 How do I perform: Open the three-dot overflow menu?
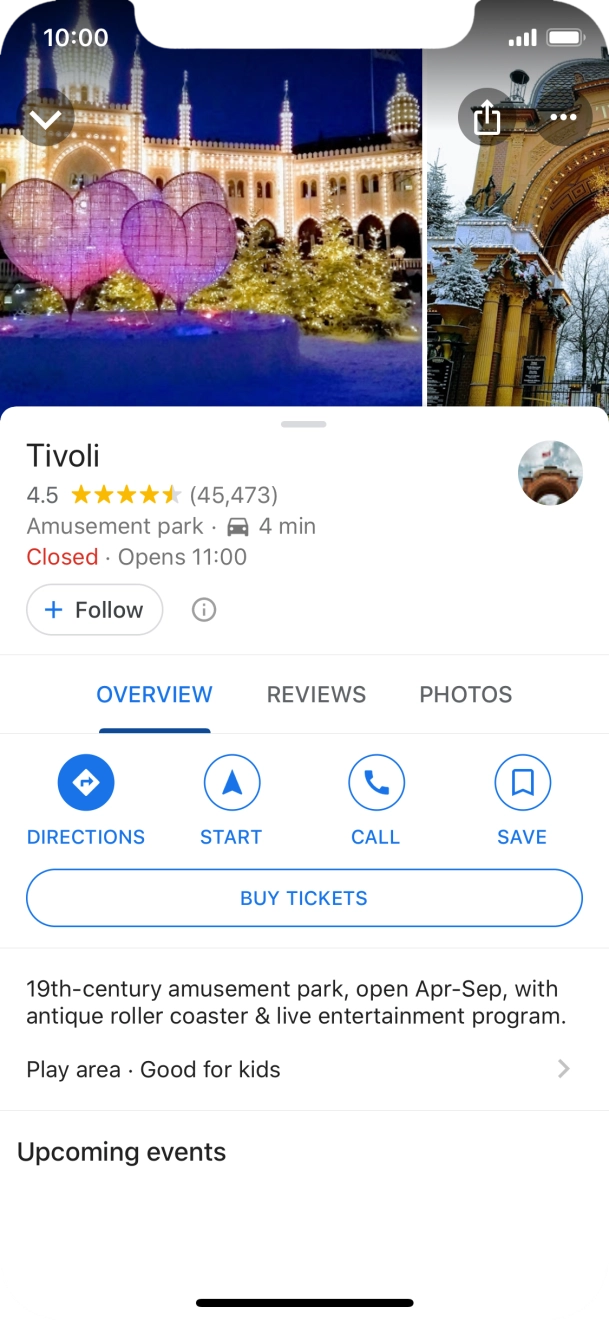563,118
